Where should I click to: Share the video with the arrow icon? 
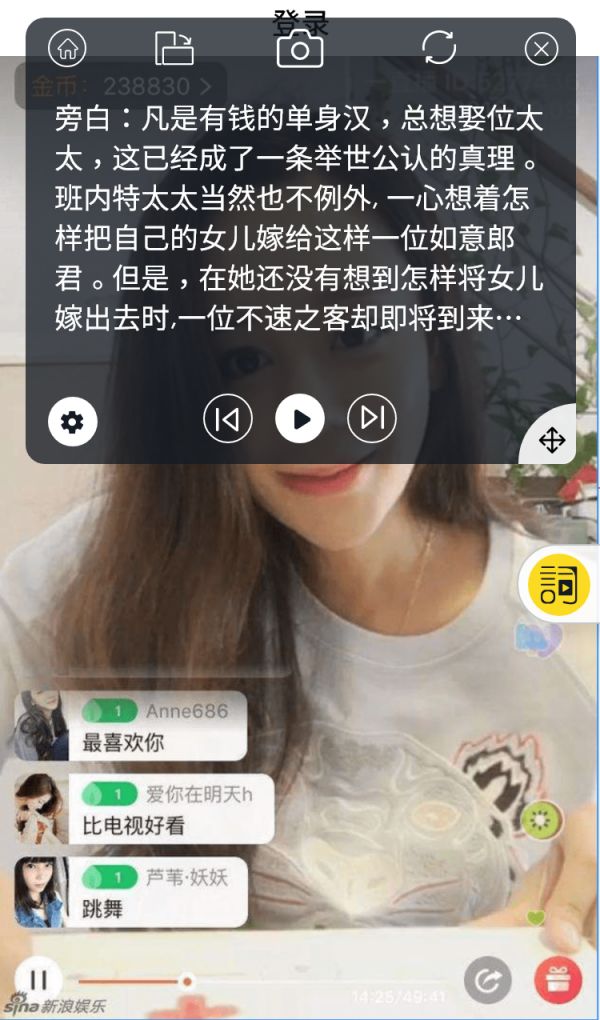click(x=488, y=982)
